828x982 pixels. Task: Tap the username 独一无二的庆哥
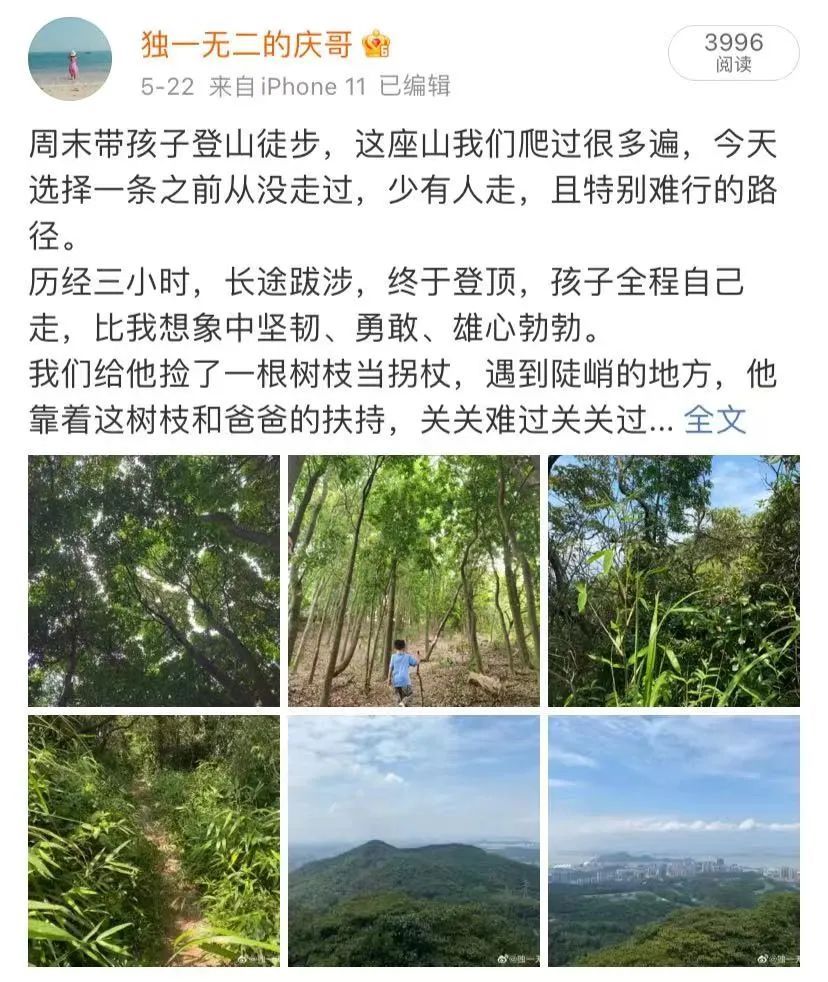click(x=245, y=43)
